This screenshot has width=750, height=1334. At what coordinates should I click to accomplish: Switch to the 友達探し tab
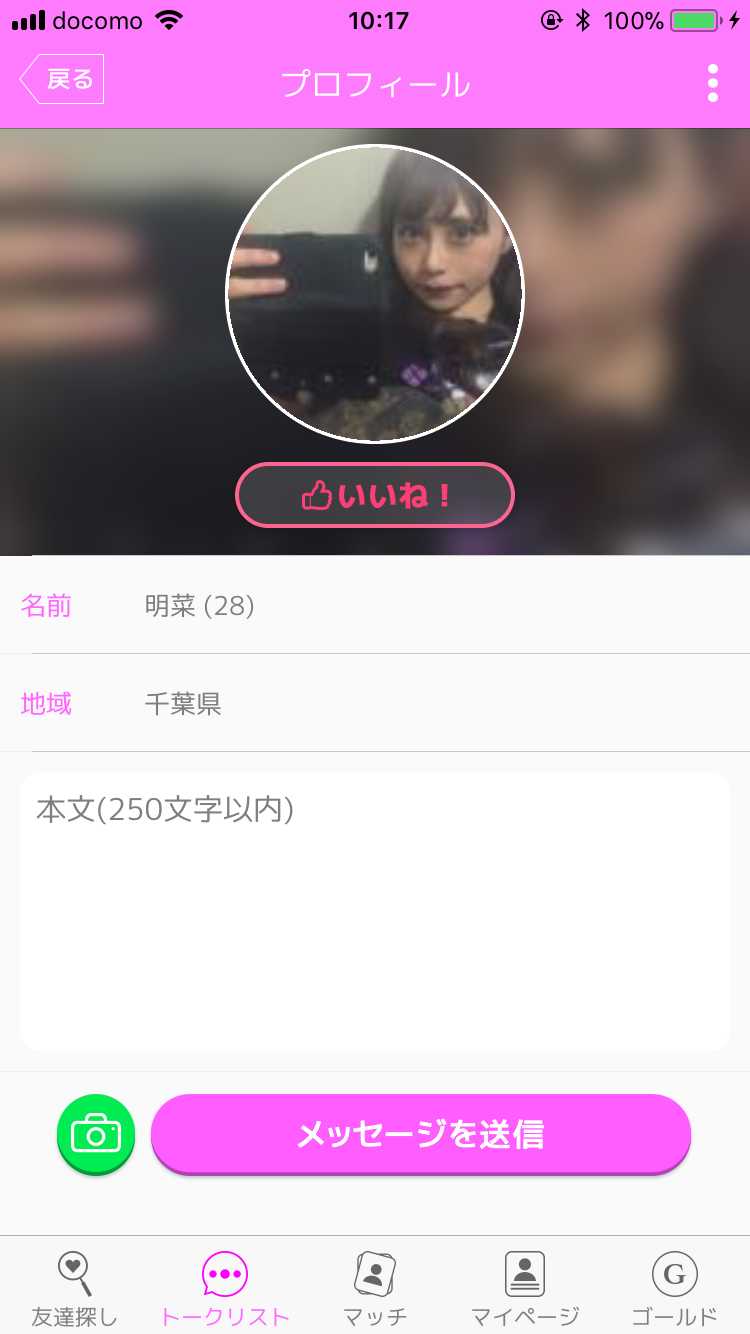point(74,1288)
